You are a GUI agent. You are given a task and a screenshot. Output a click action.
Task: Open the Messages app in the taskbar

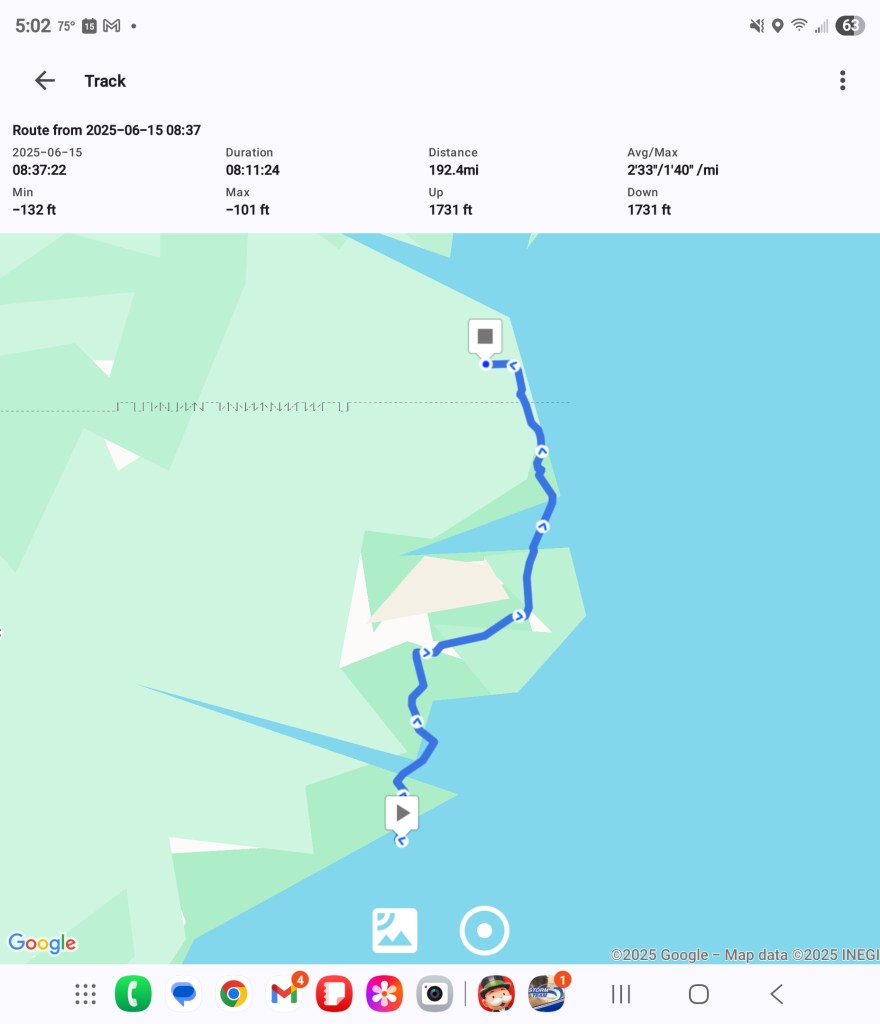click(183, 994)
